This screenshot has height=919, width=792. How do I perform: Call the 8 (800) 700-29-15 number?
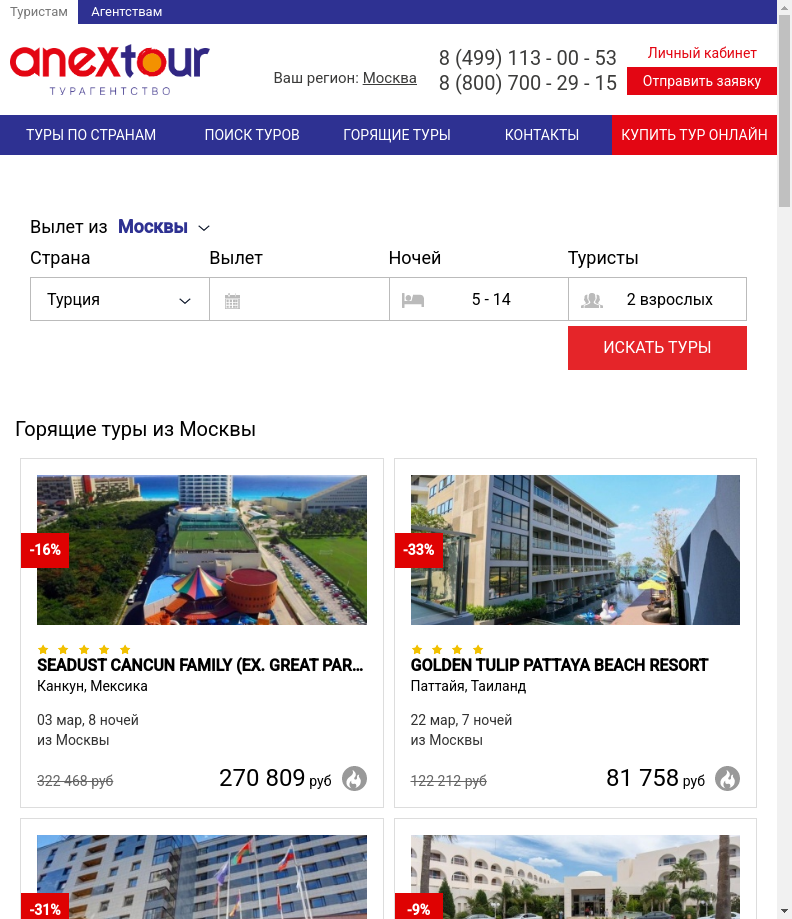click(527, 83)
